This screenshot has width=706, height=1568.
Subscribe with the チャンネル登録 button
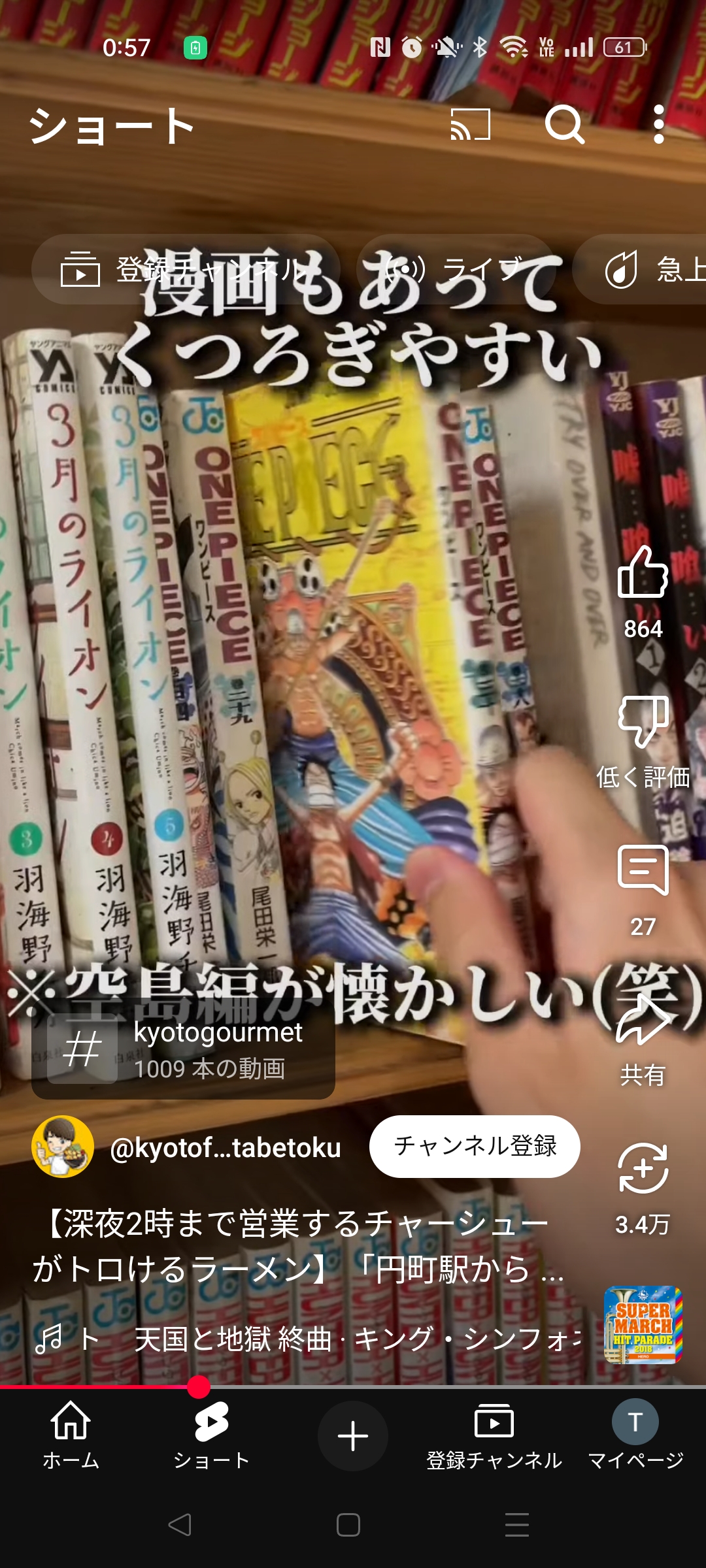point(475,1147)
